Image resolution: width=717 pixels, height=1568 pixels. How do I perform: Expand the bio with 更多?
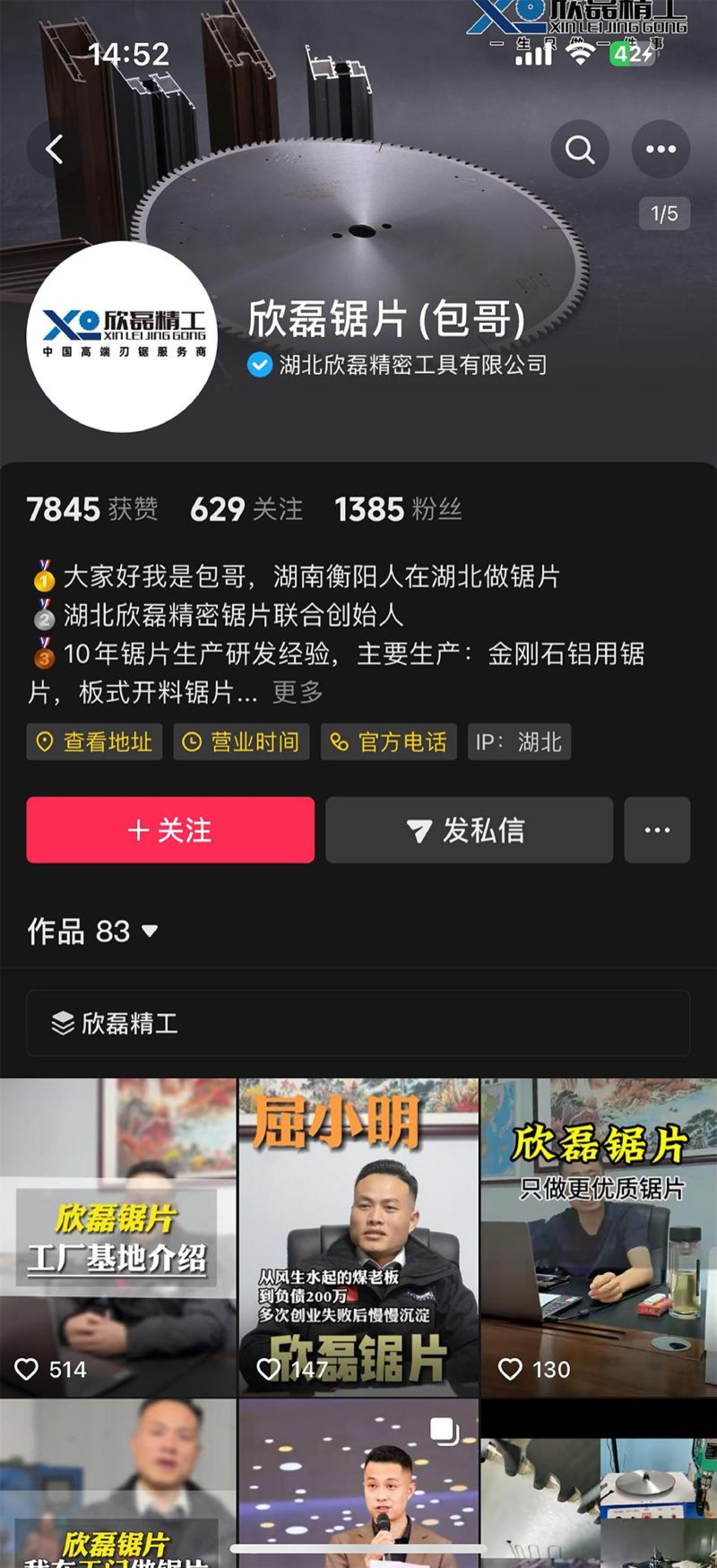pos(298,692)
